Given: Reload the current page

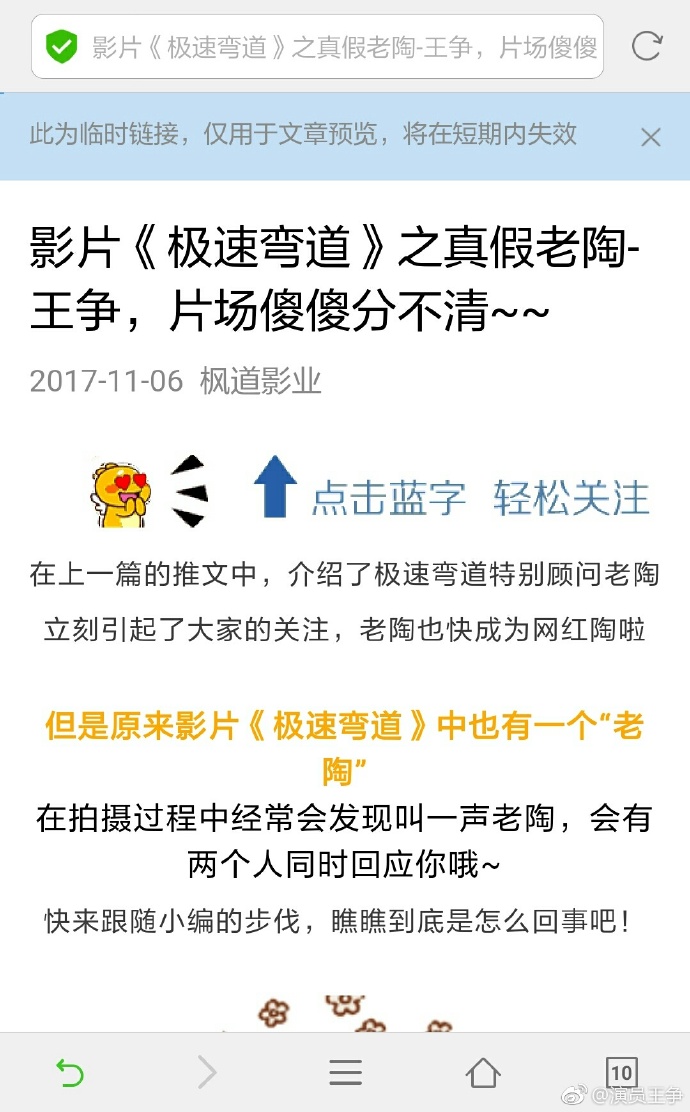Looking at the screenshot, I should (x=647, y=46).
